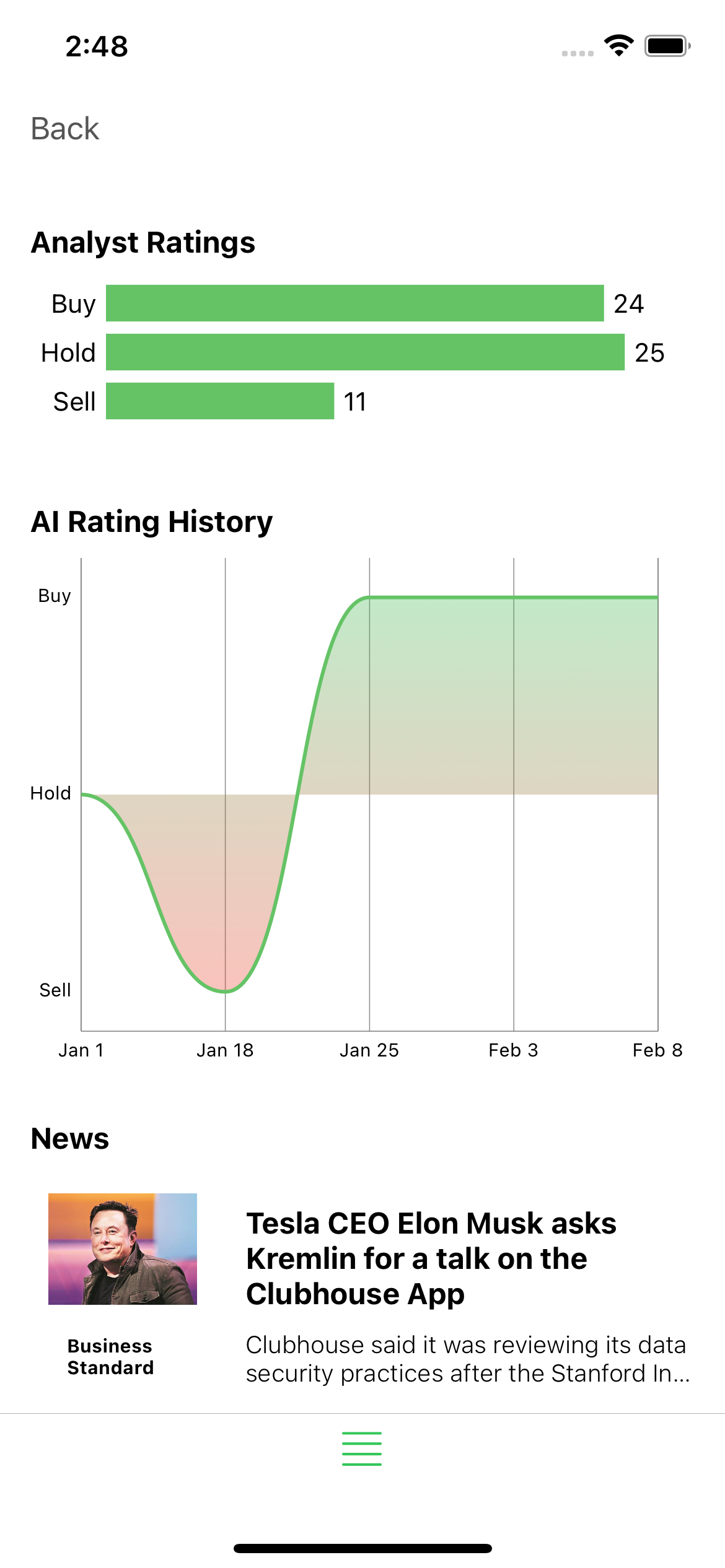Select the Buy rating bar
The height and width of the screenshot is (1568, 725).
pos(353,303)
